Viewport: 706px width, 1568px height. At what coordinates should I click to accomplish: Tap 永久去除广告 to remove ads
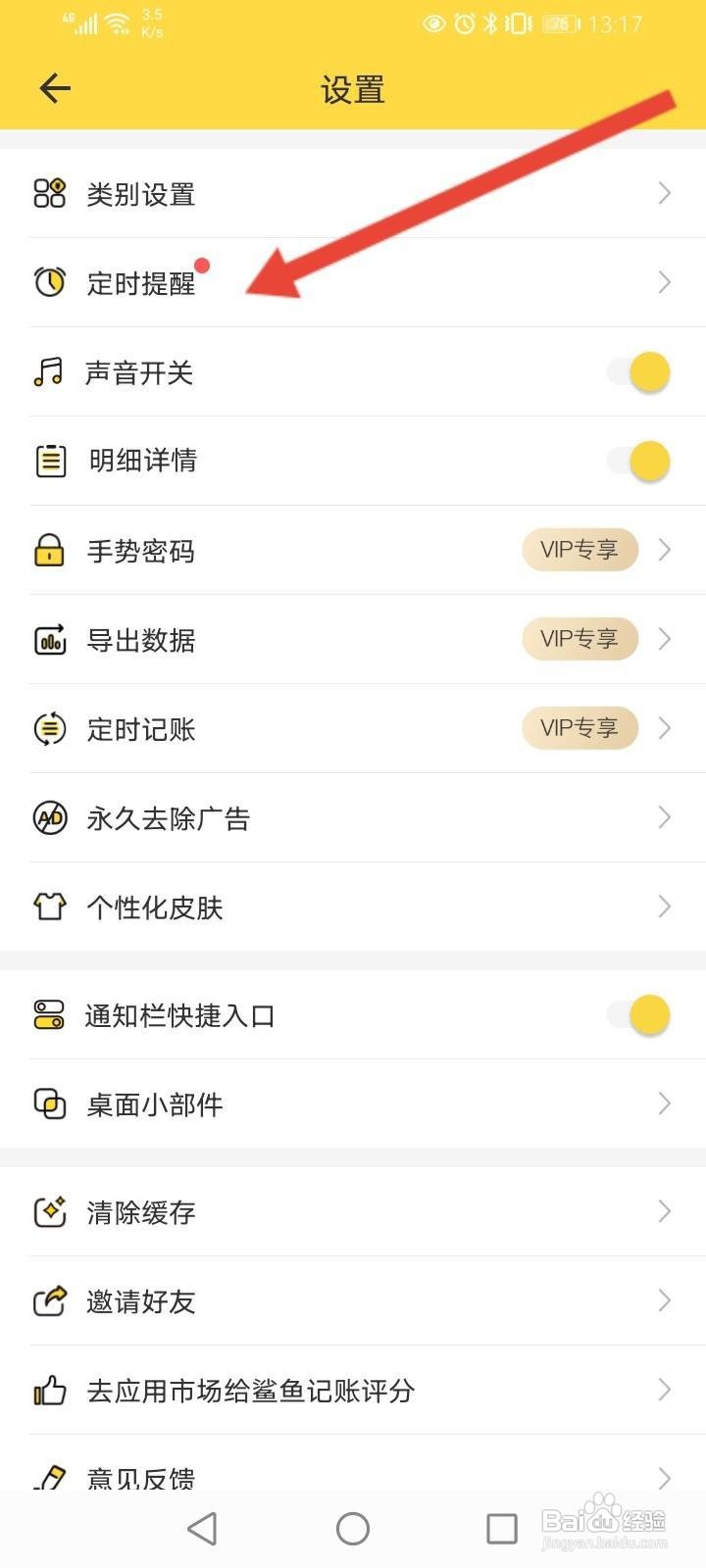[x=353, y=818]
